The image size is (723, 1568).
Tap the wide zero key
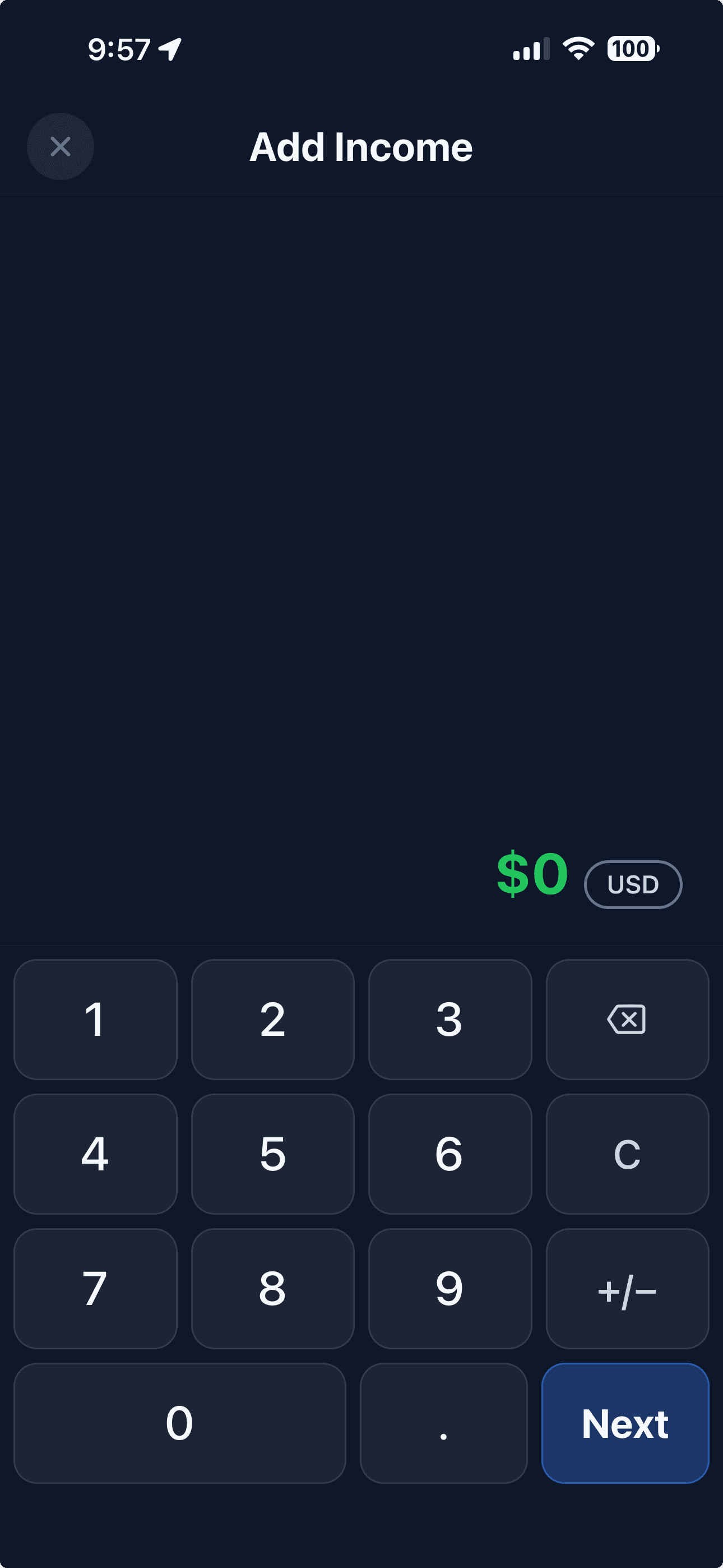(x=179, y=1423)
